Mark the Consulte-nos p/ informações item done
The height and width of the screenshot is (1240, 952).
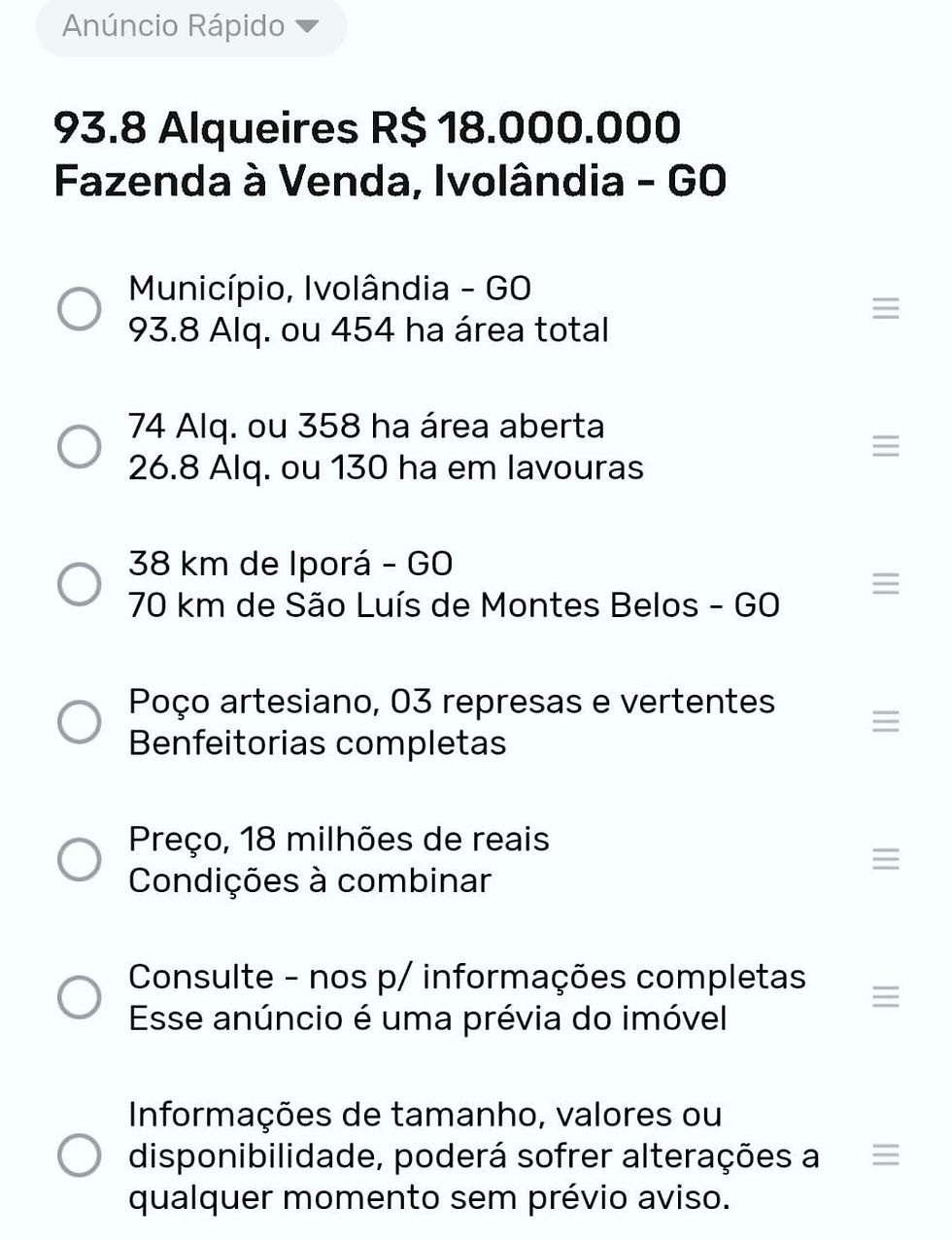pyautogui.click(x=79, y=997)
